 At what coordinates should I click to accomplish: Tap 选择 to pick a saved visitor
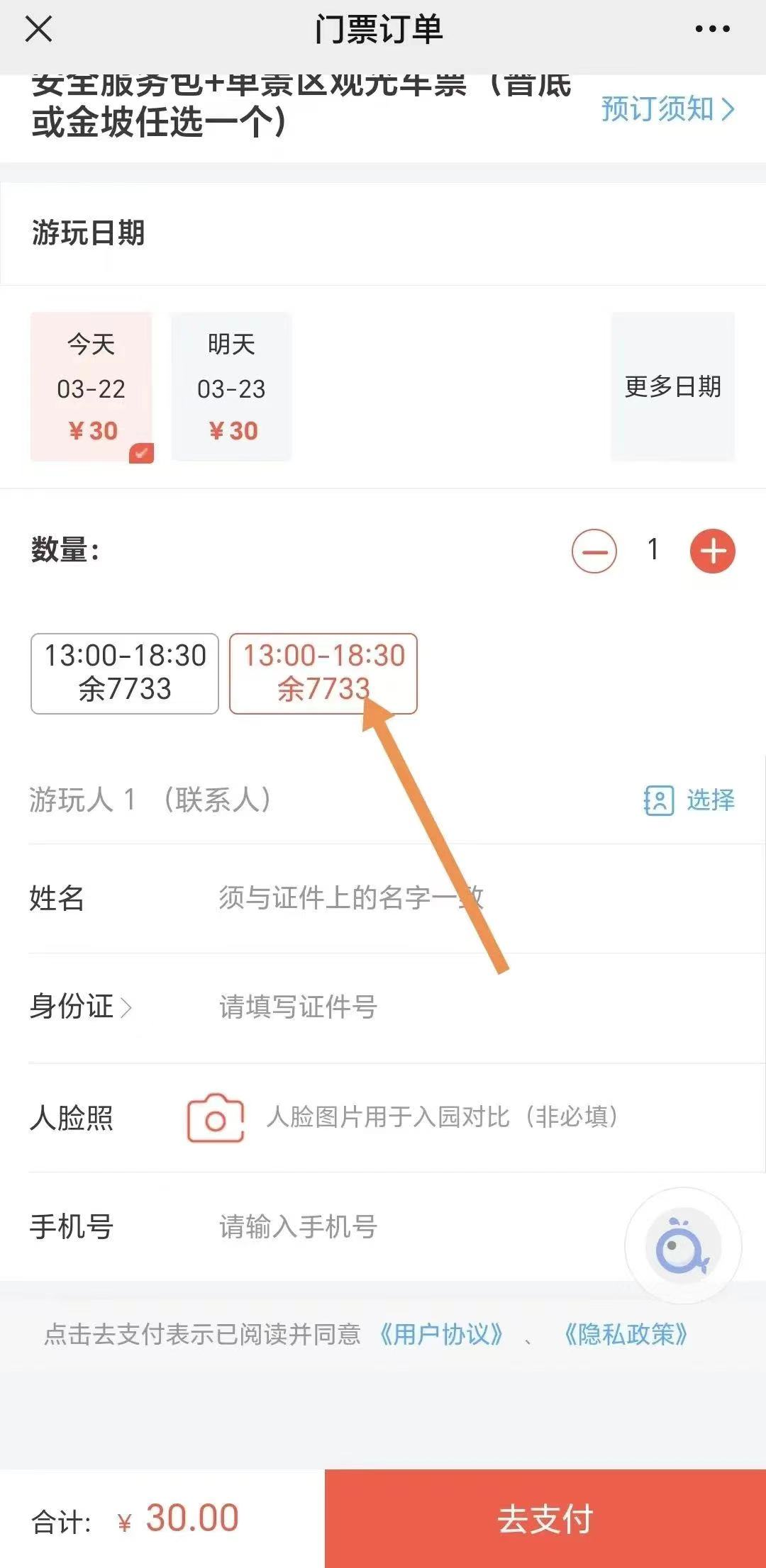pyautogui.click(x=689, y=800)
